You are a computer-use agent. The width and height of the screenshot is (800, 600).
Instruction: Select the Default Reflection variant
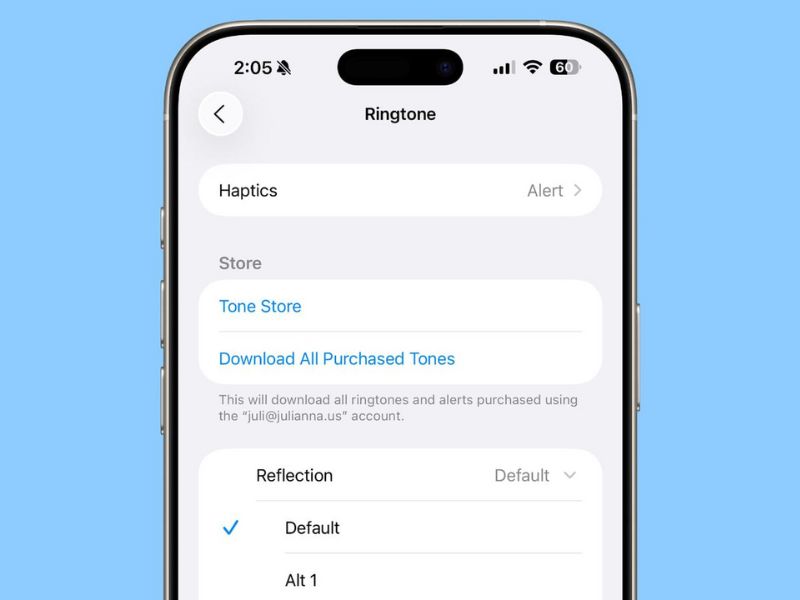[313, 527]
